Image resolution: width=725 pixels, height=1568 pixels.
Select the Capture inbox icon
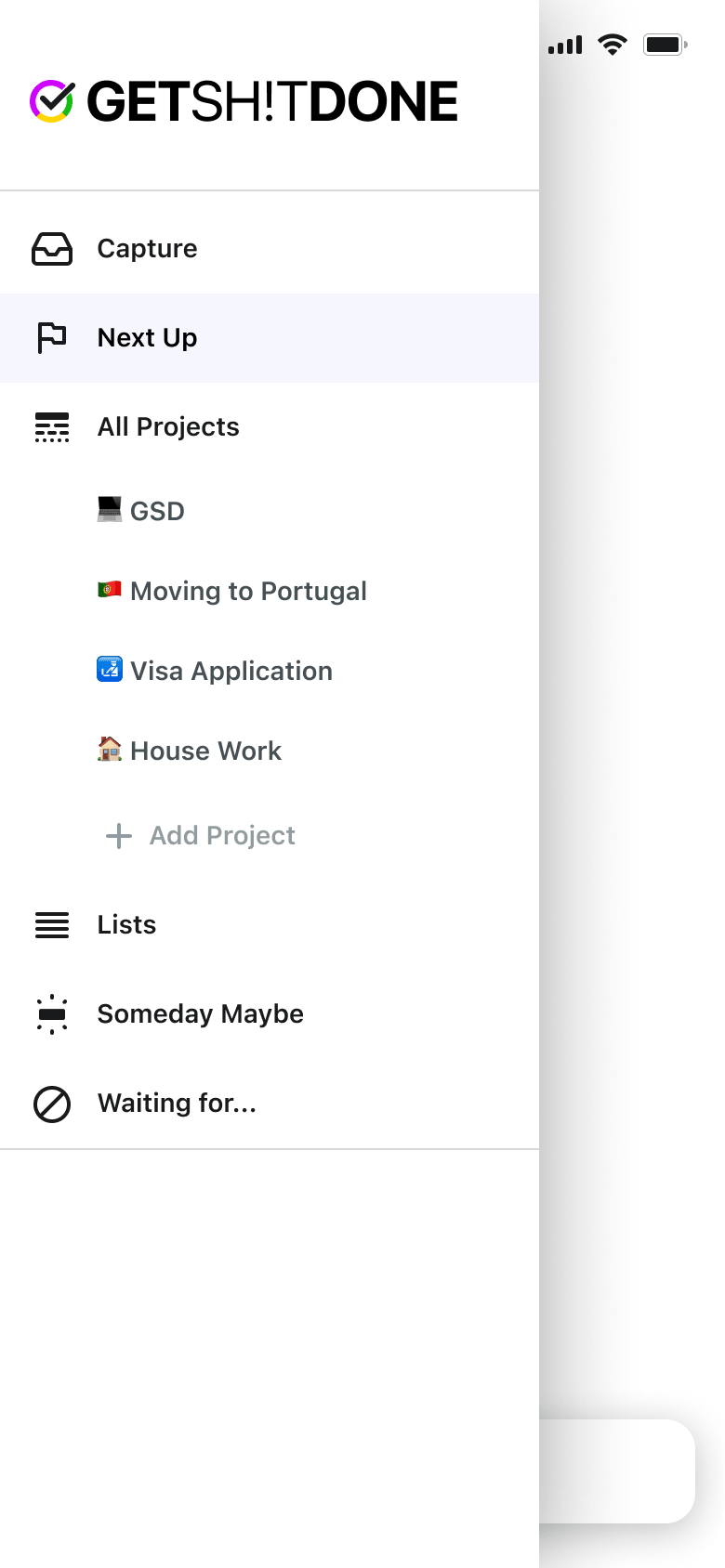pyautogui.click(x=52, y=248)
